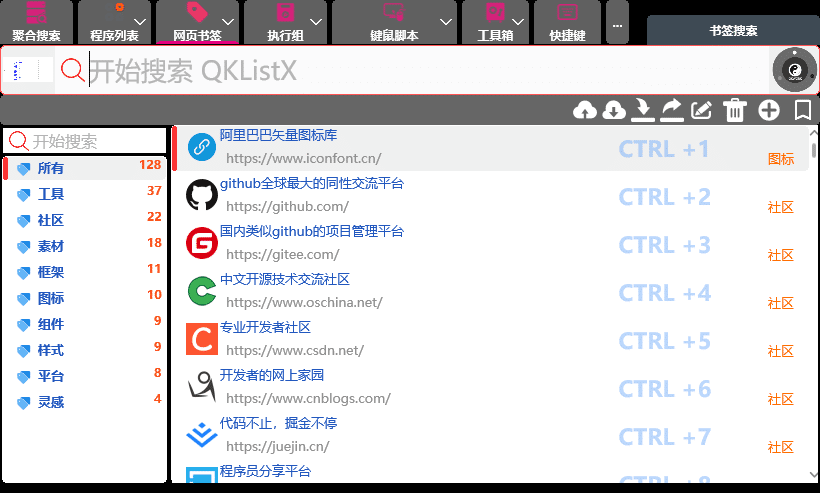The width and height of the screenshot is (820, 493).
Task: Import bookmarks with the down-arrow icon
Action: 643,110
